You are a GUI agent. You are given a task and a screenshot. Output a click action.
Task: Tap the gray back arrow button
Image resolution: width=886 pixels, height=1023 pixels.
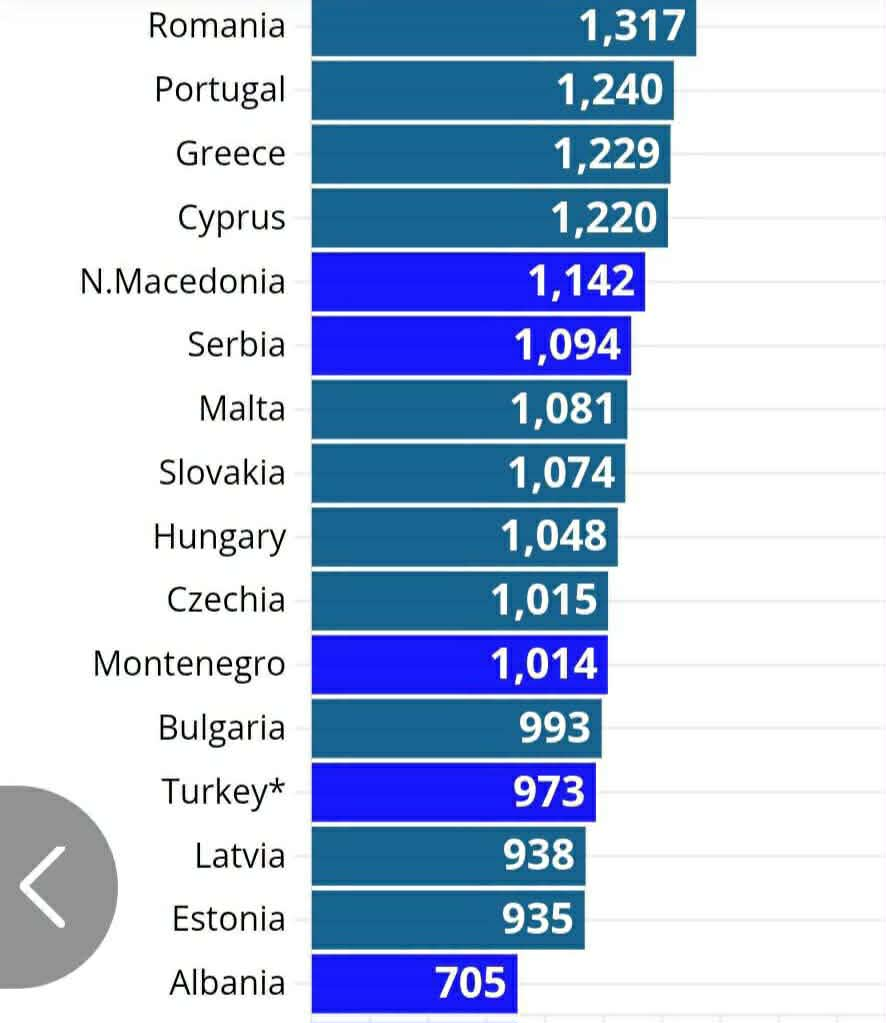click(51, 887)
